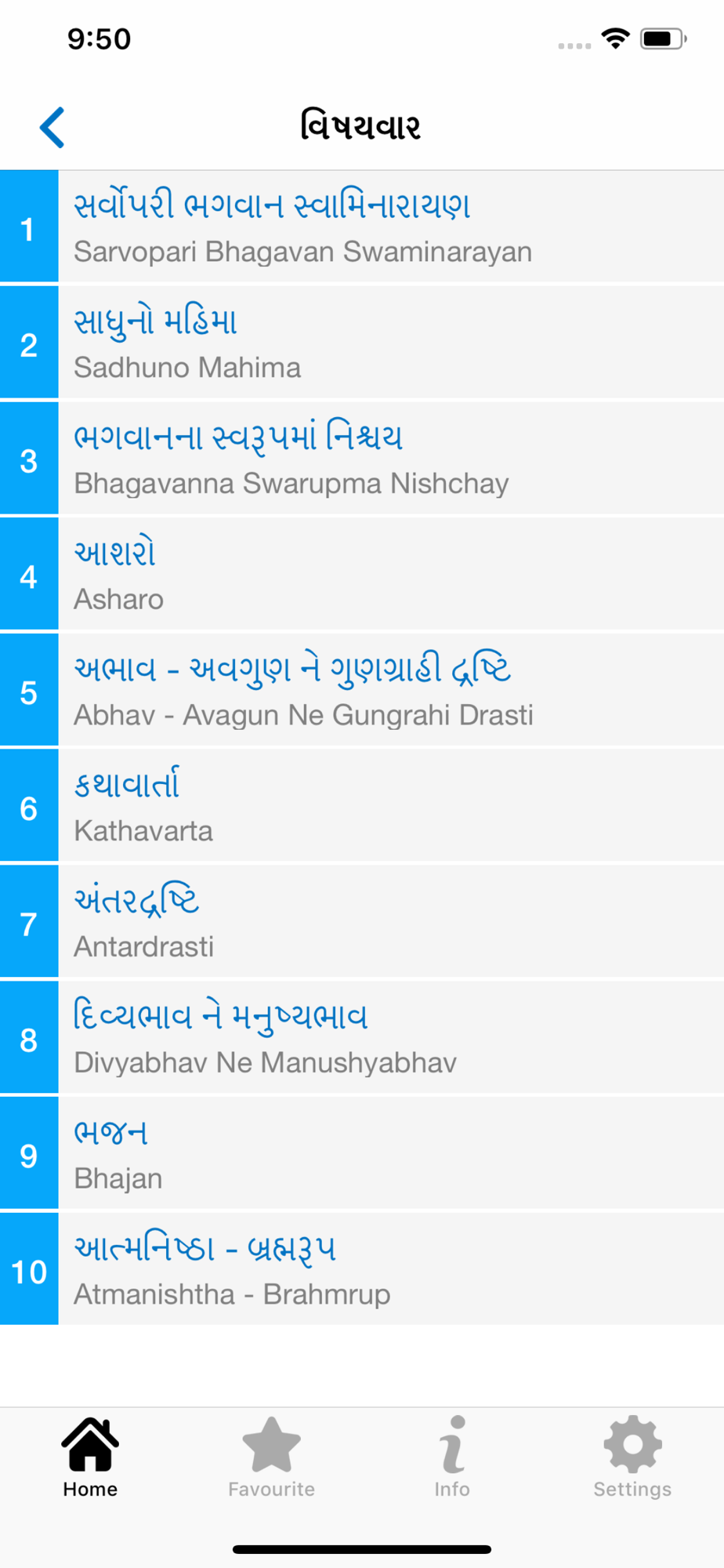Switch to the Favourite tab

point(271,1457)
